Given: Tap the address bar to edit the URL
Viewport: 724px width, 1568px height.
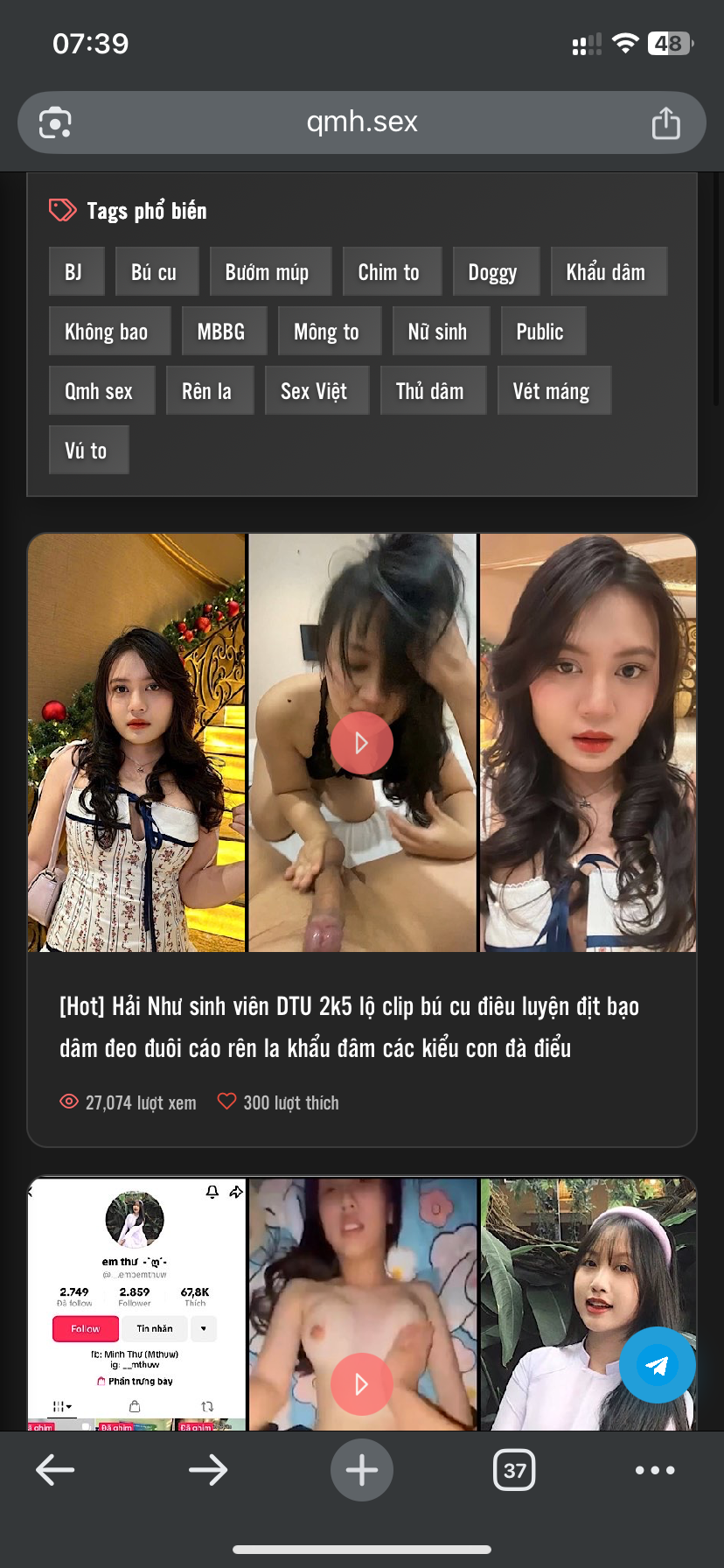Looking at the screenshot, I should pyautogui.click(x=362, y=122).
